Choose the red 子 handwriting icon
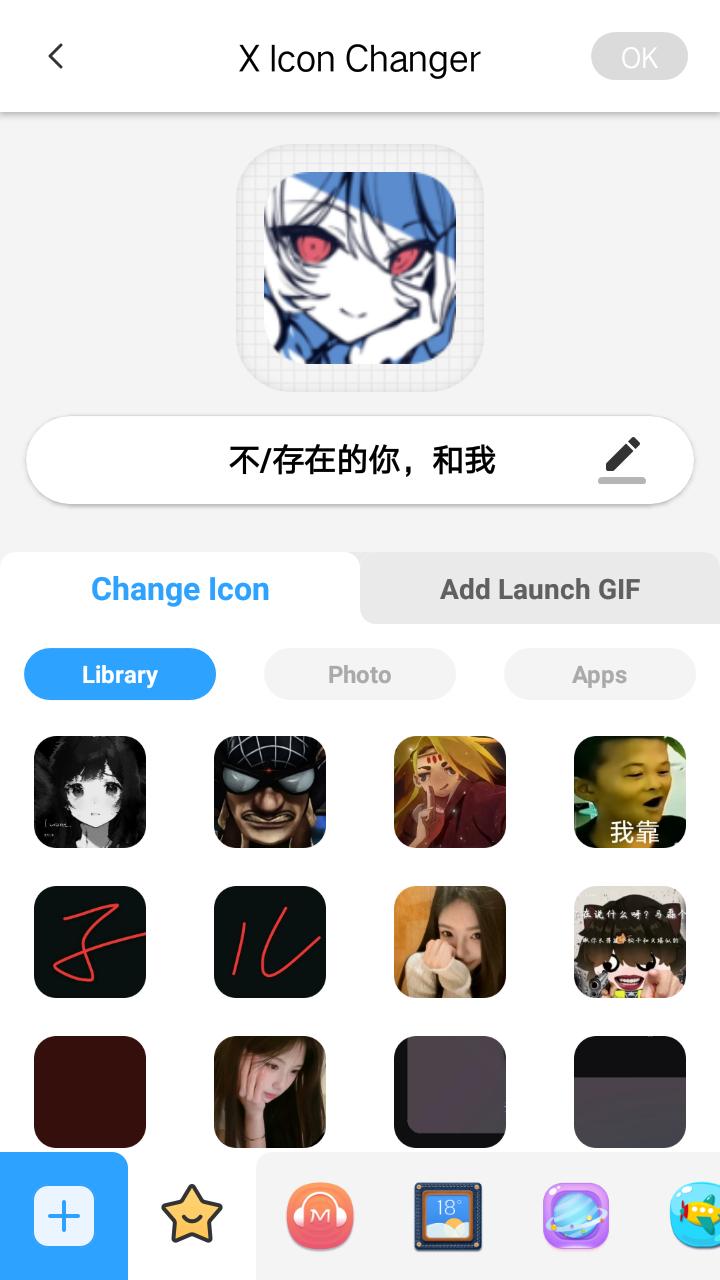Screen dimensions: 720x1280 click(x=90, y=942)
